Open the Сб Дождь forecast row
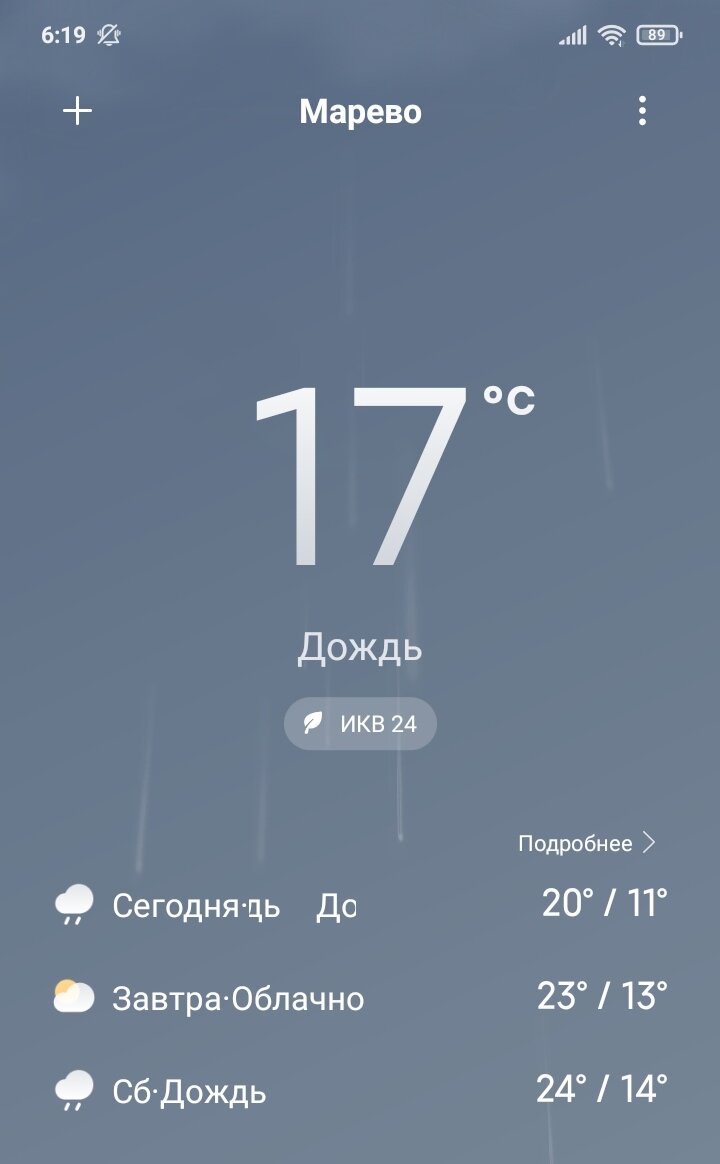 pyautogui.click(x=360, y=1090)
